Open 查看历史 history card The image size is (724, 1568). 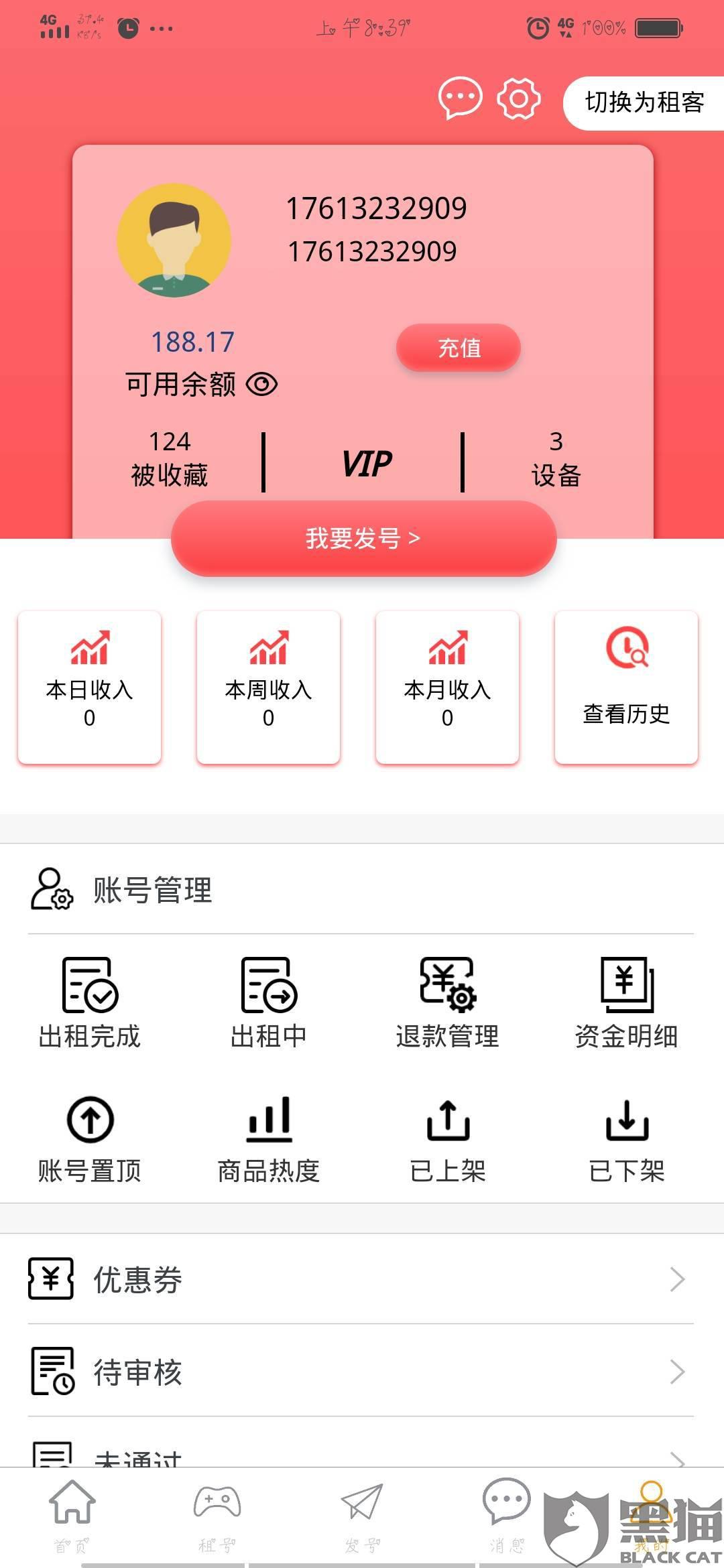[626, 687]
